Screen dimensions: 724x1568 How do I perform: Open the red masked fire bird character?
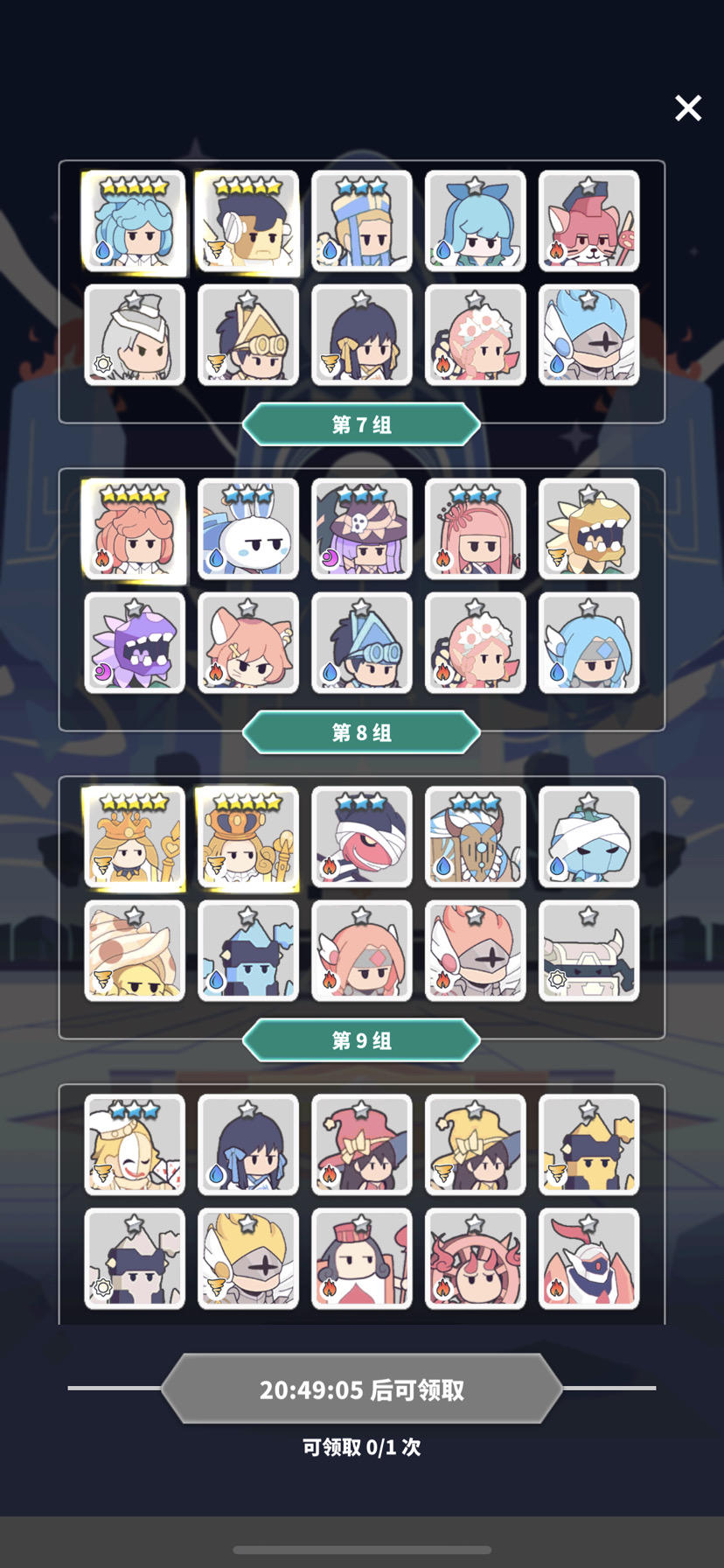(x=588, y=1258)
